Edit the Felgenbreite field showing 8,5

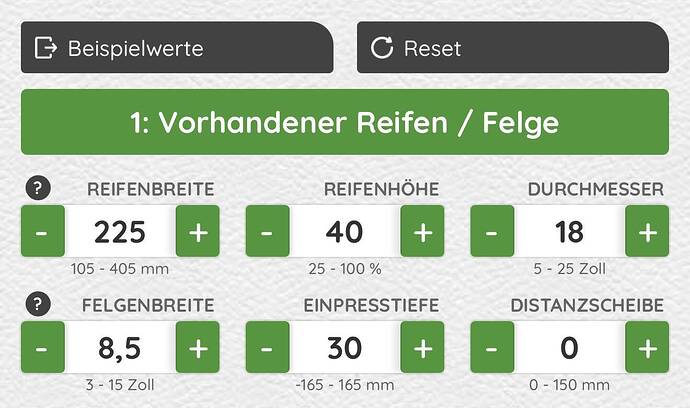[120, 348]
